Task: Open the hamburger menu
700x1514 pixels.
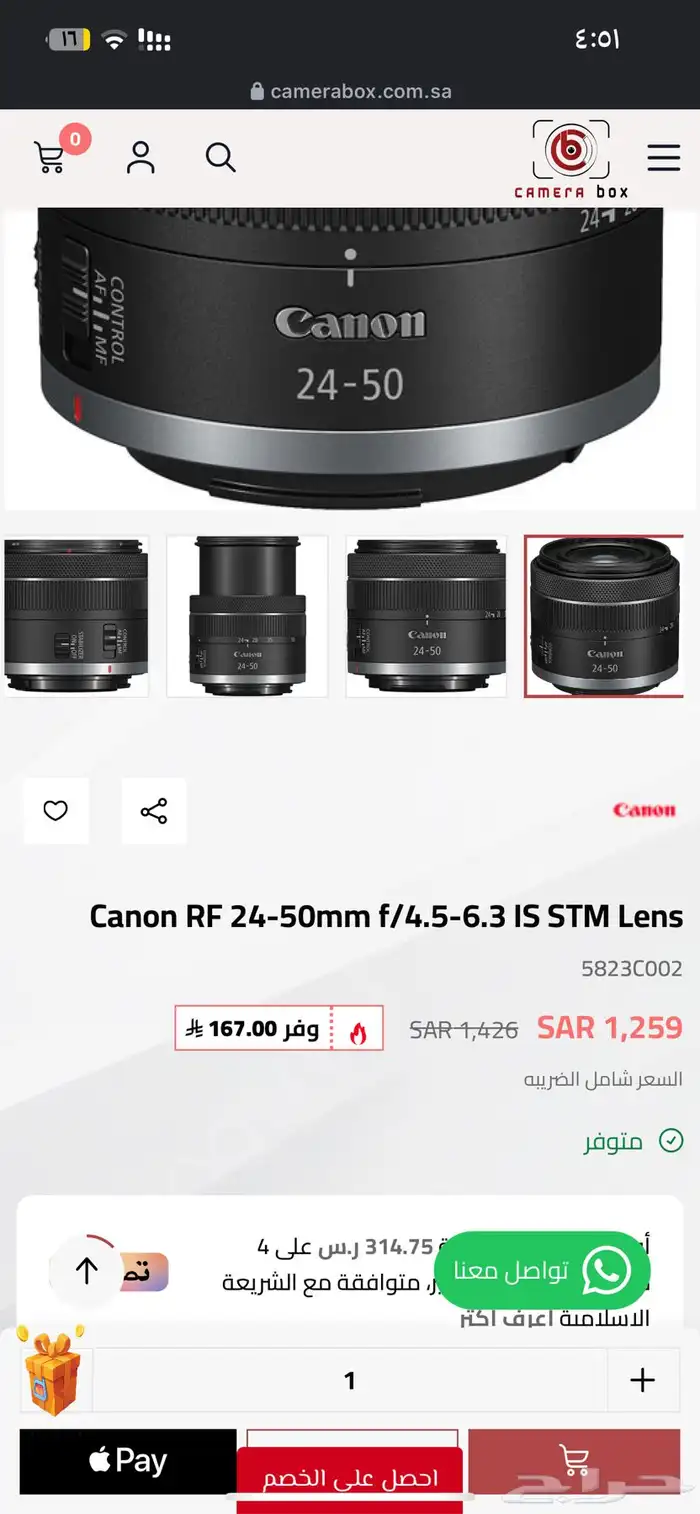Action: 663,158
